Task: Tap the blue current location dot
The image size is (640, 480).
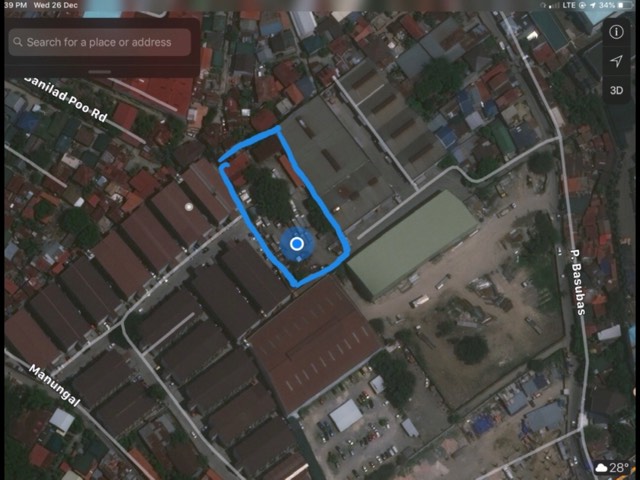Action: pyautogui.click(x=296, y=243)
